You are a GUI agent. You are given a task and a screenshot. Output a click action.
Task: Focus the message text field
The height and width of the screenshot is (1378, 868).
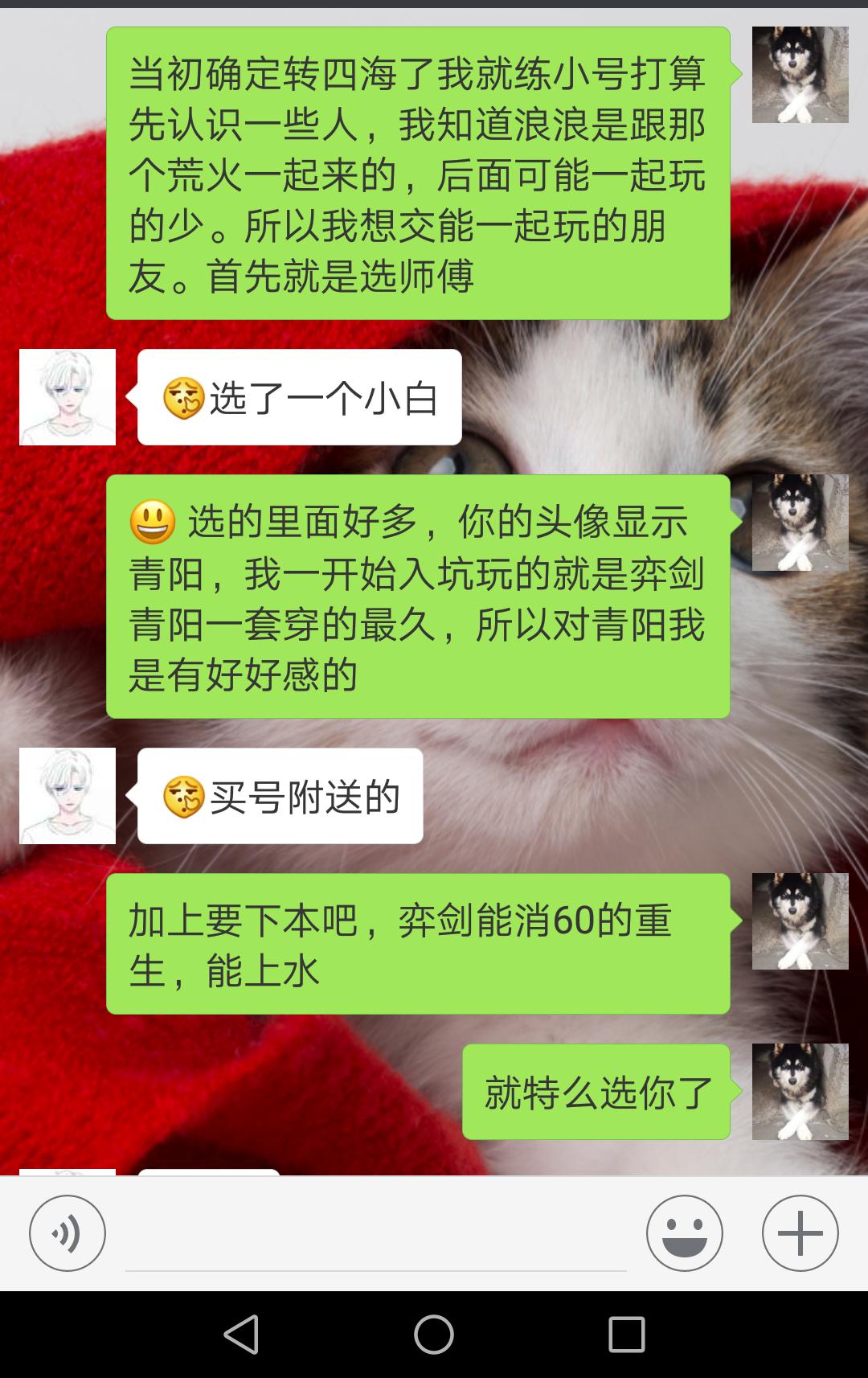375,1238
